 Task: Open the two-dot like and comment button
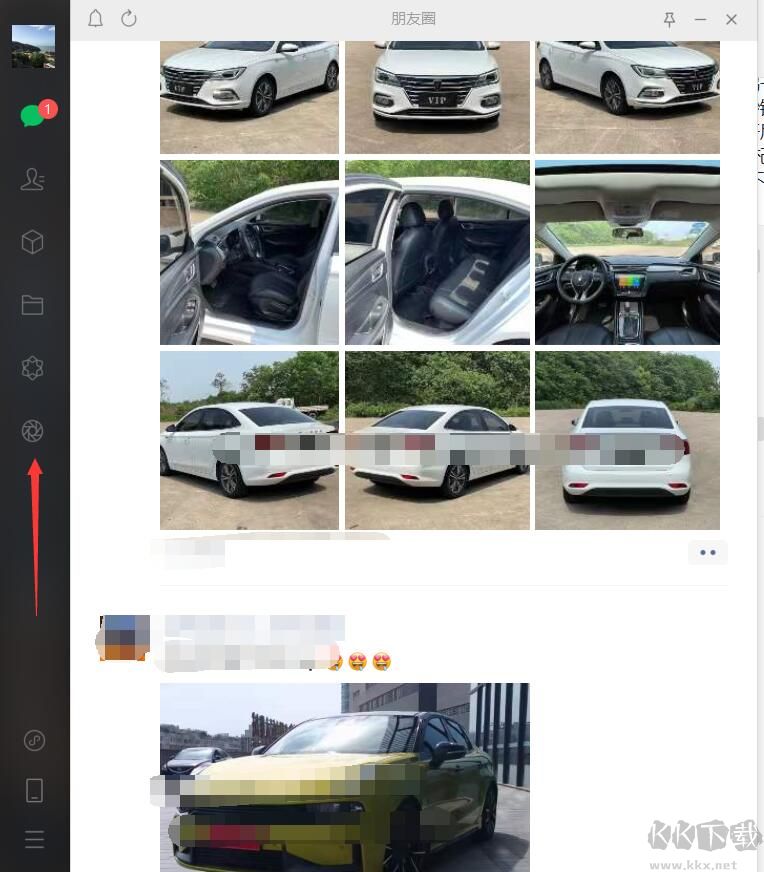click(x=708, y=552)
